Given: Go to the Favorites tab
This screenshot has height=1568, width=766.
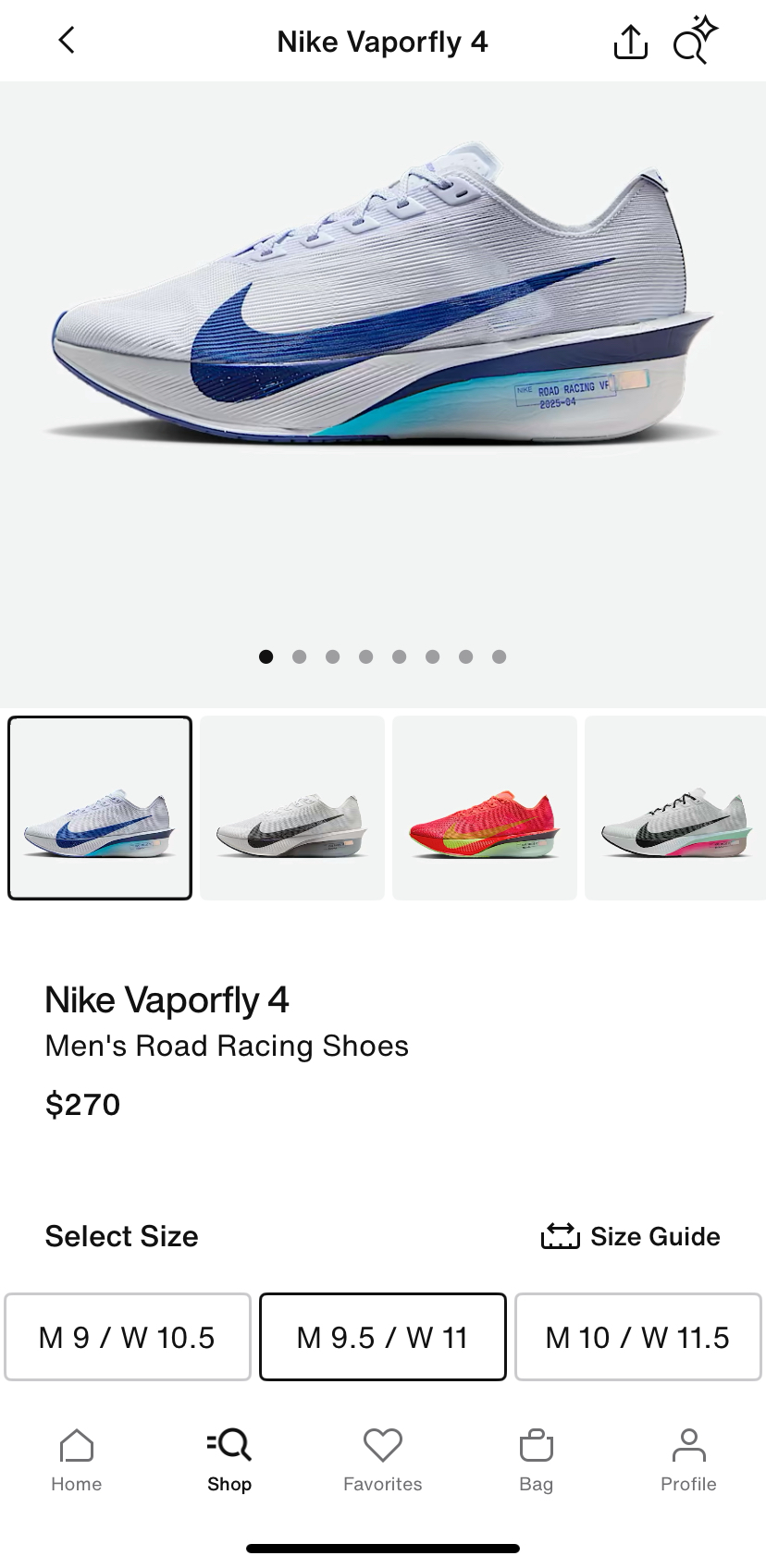Looking at the screenshot, I should click(x=383, y=1461).
